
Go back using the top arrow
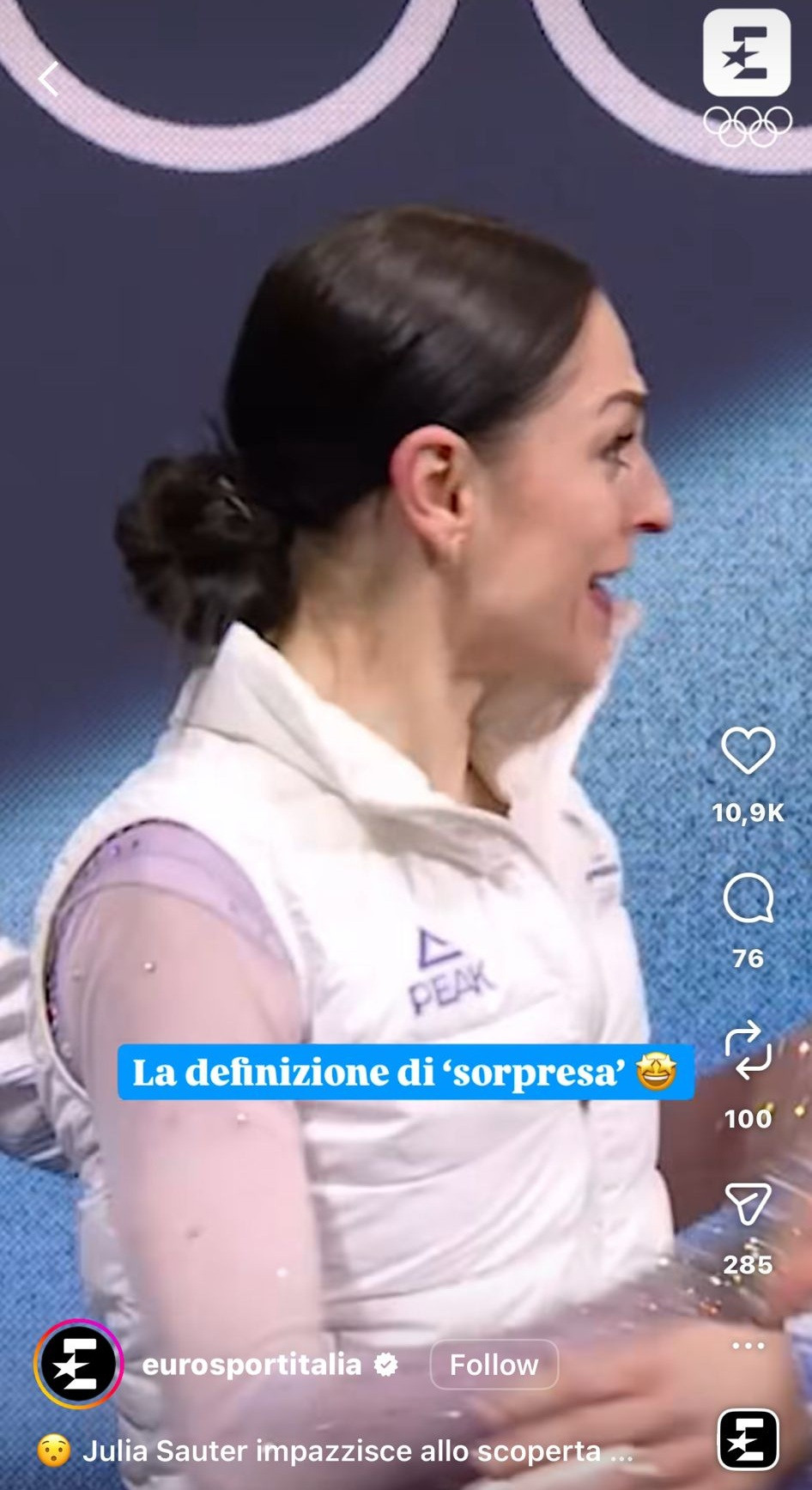[x=49, y=80]
